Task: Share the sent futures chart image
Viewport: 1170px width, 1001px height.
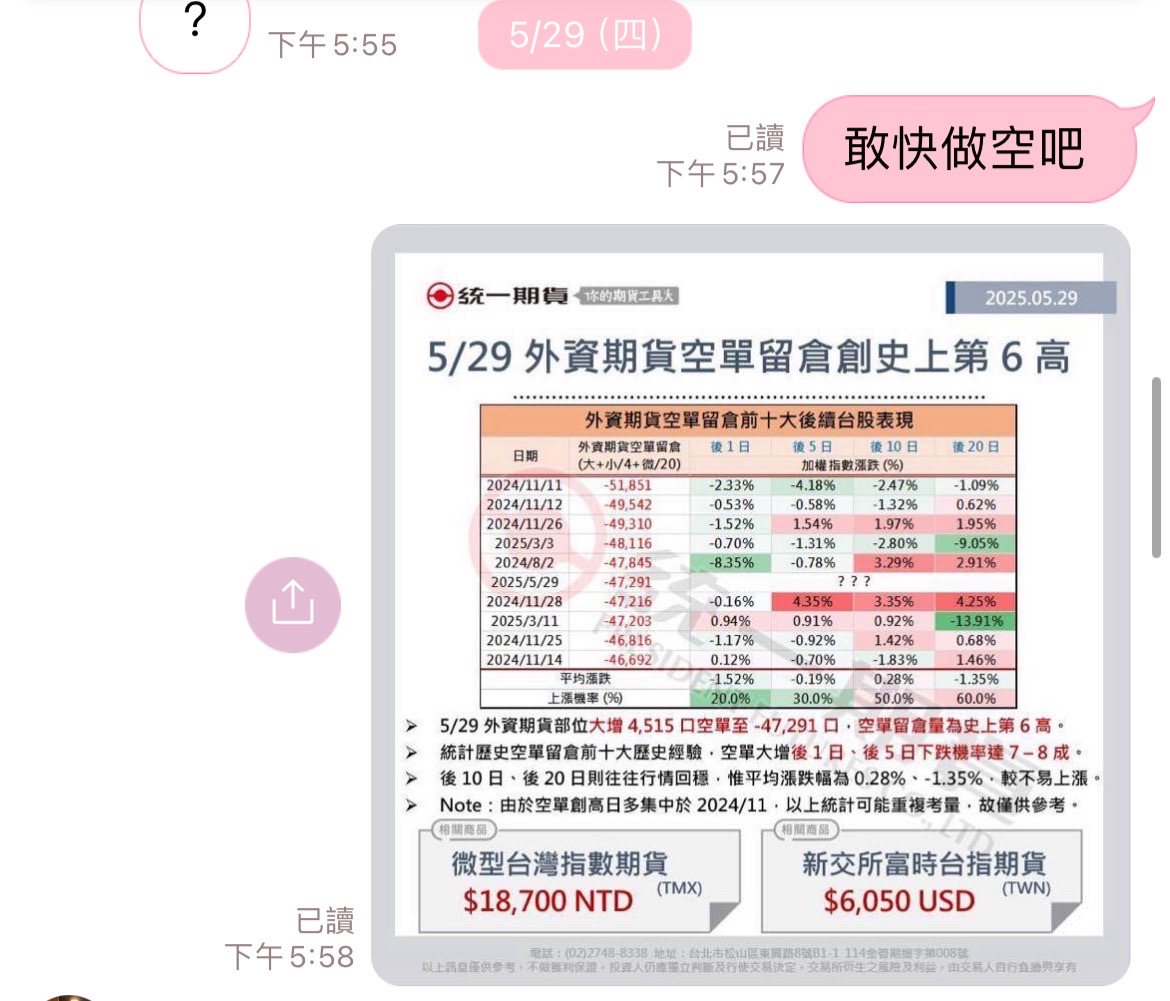Action: 292,605
